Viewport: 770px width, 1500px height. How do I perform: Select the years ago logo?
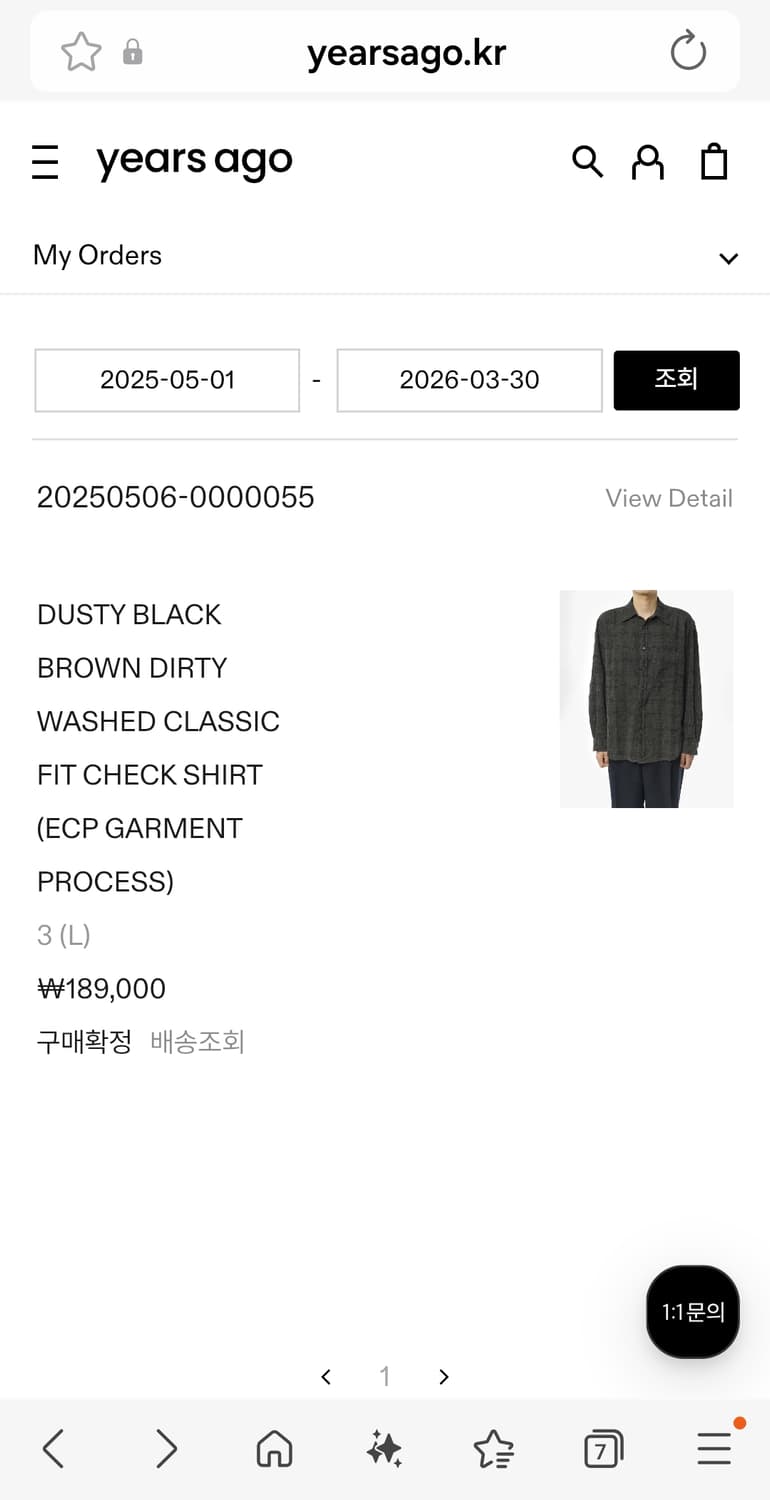pos(195,160)
